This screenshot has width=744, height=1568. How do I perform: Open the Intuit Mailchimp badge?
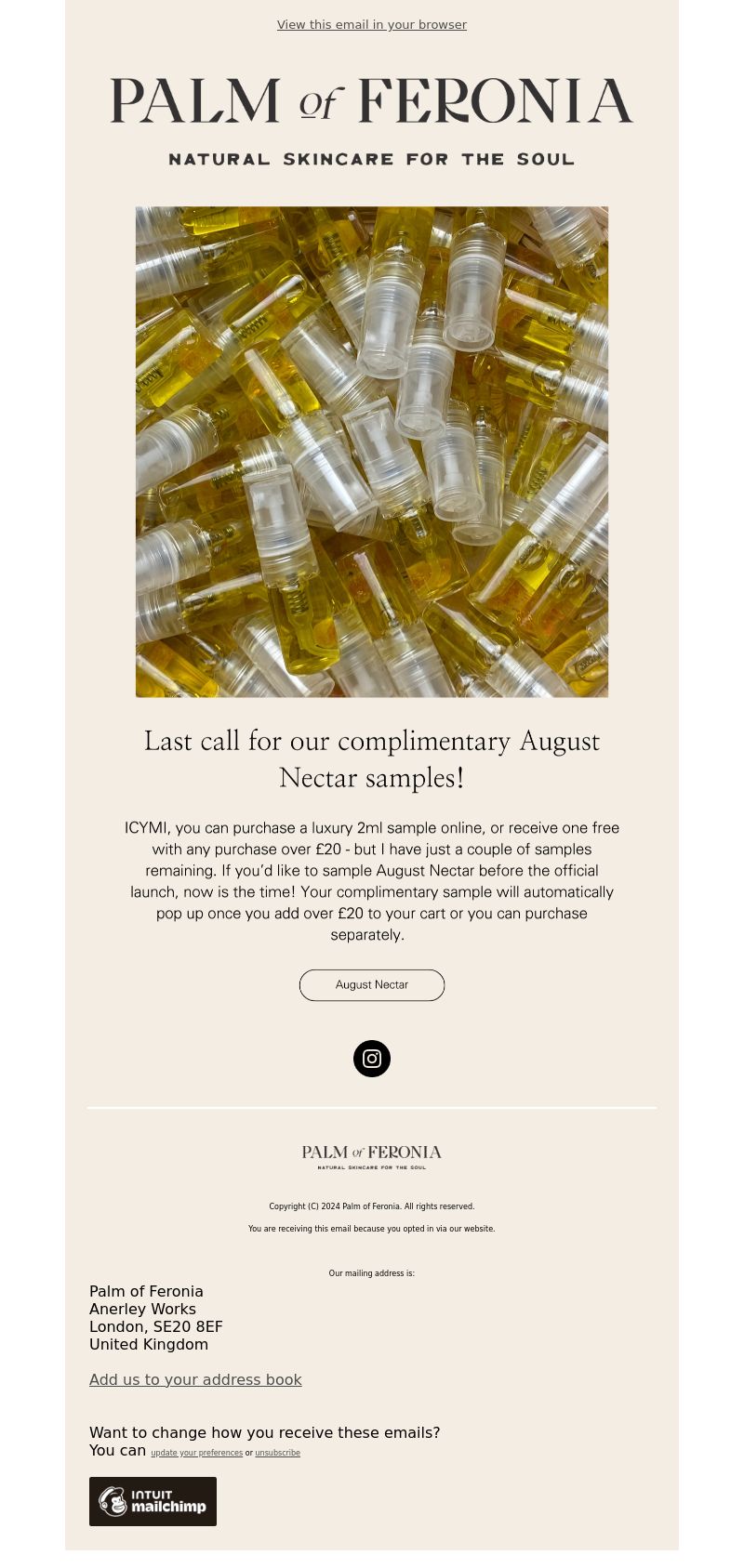coord(153,1501)
